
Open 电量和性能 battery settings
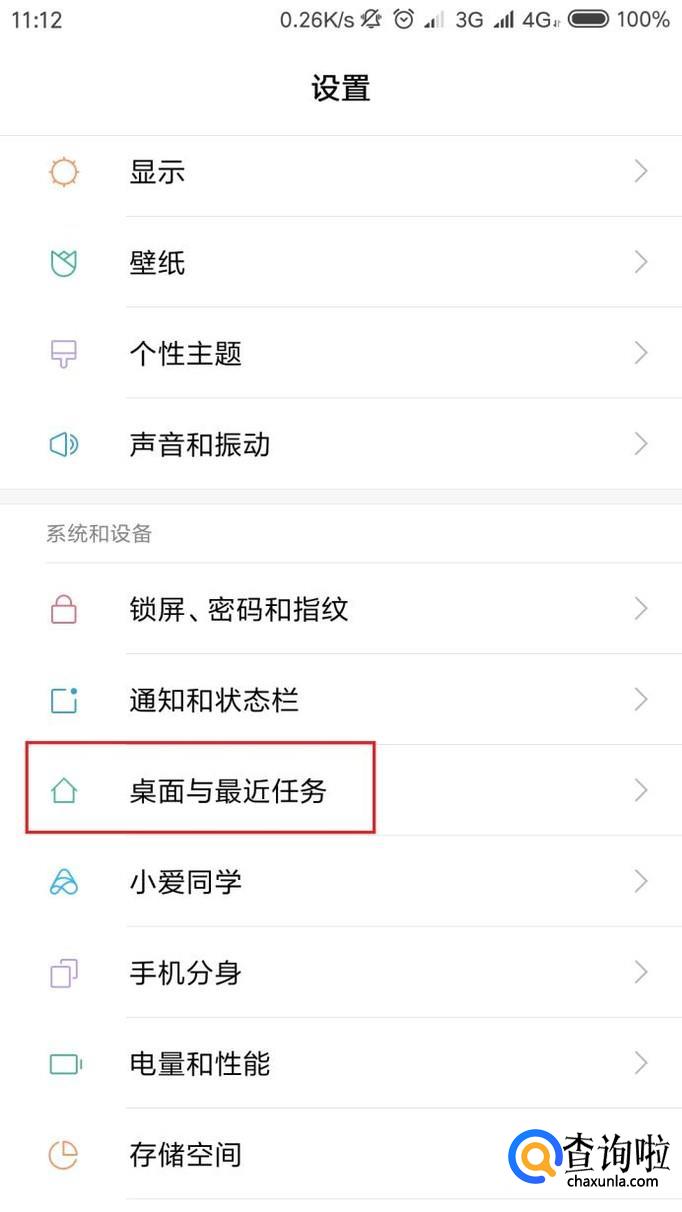[340, 1063]
